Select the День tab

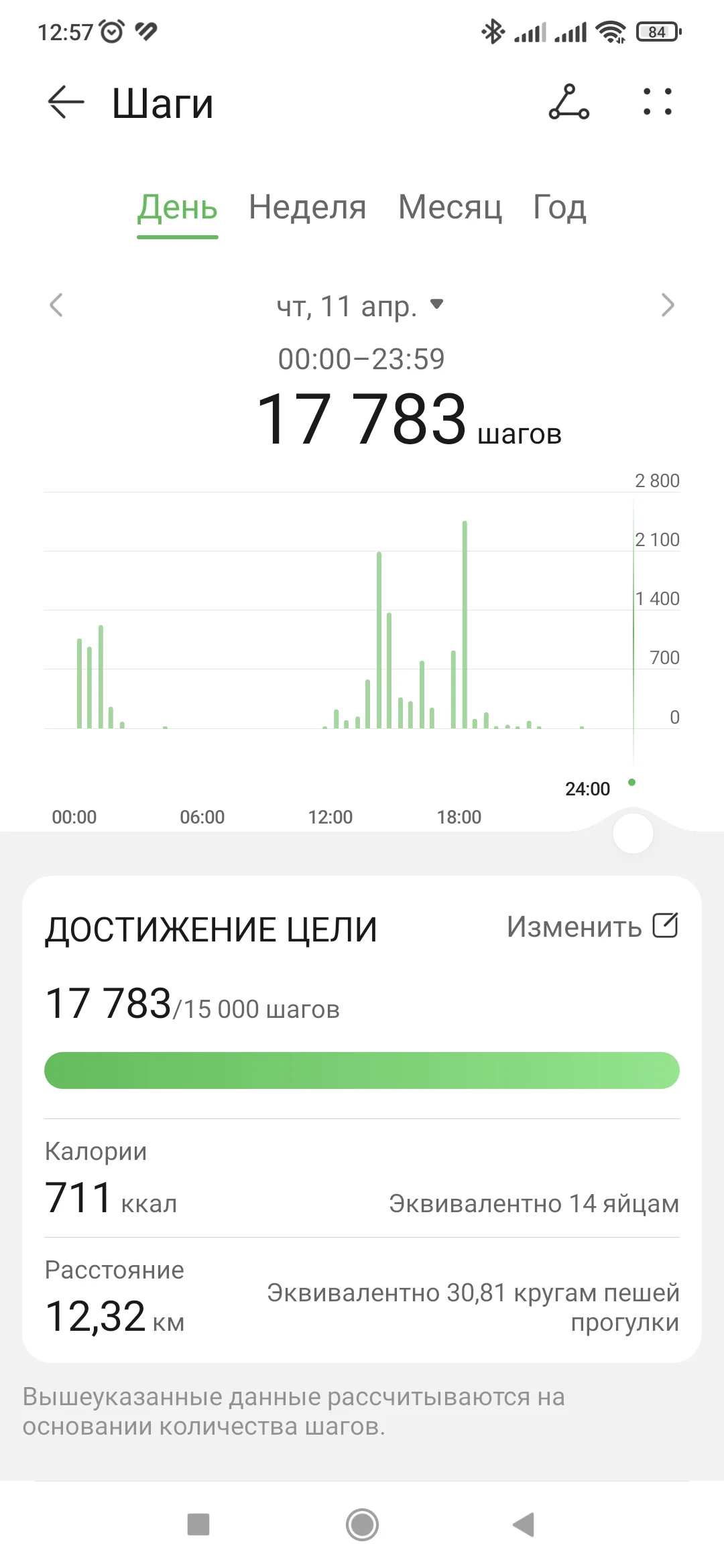[178, 208]
